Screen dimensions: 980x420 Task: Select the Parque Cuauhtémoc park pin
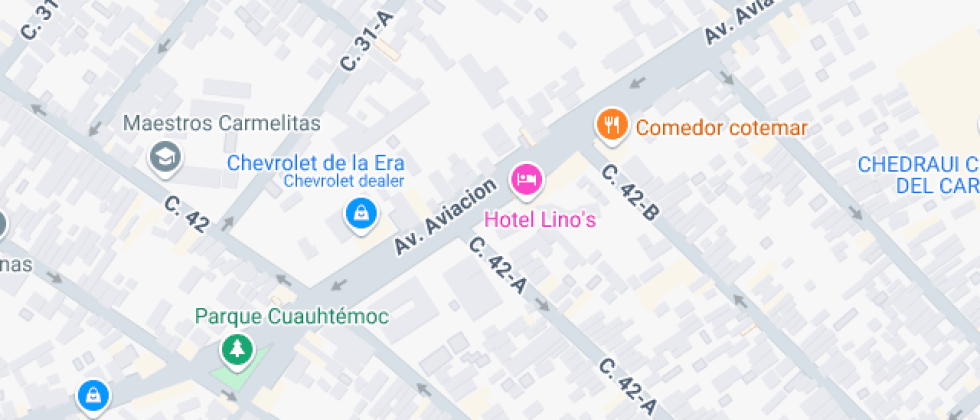[x=237, y=352]
